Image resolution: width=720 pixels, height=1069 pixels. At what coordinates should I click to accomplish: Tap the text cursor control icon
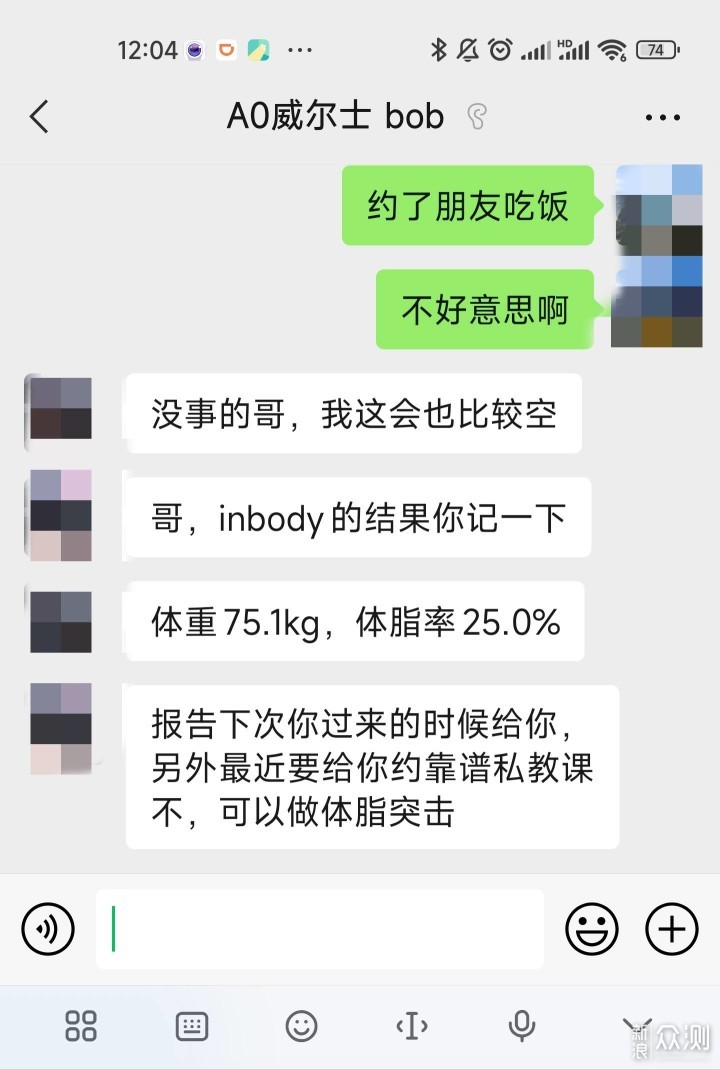[x=412, y=1025]
